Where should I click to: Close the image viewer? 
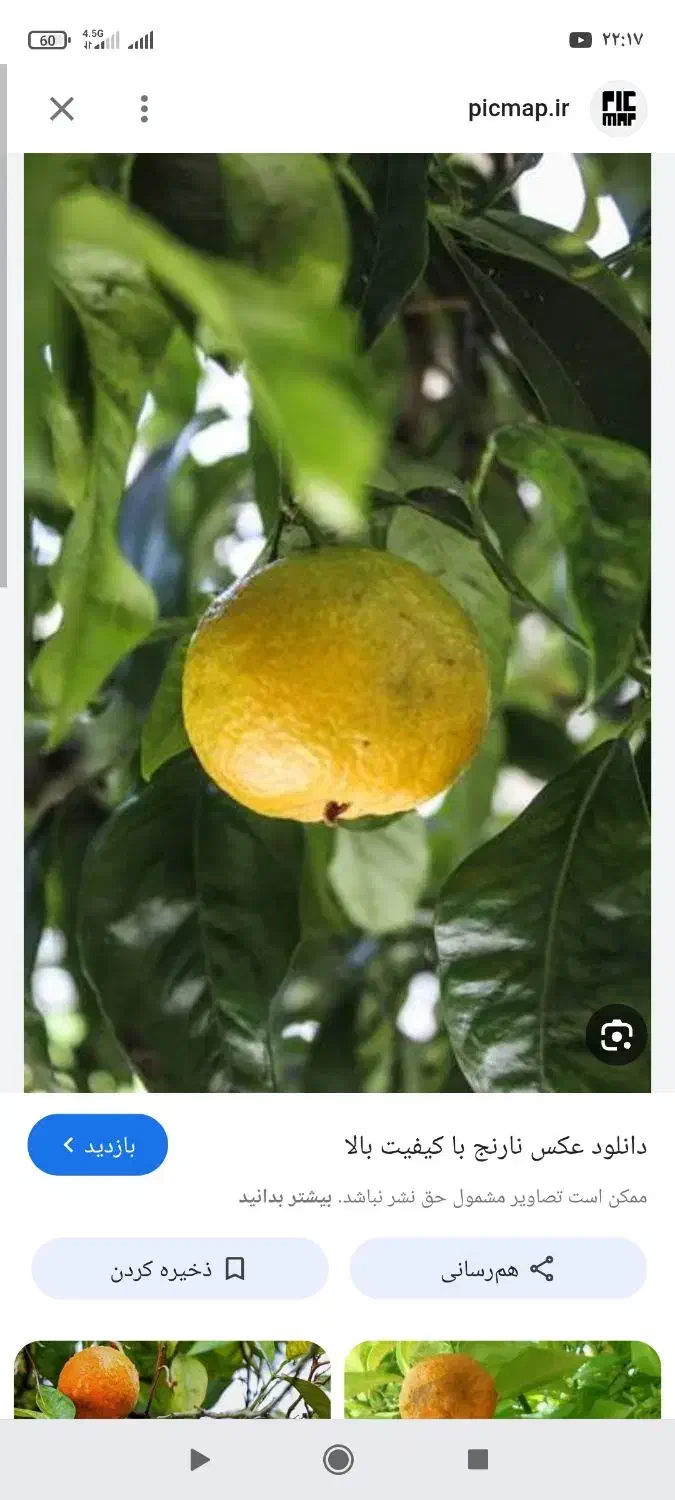(x=62, y=109)
